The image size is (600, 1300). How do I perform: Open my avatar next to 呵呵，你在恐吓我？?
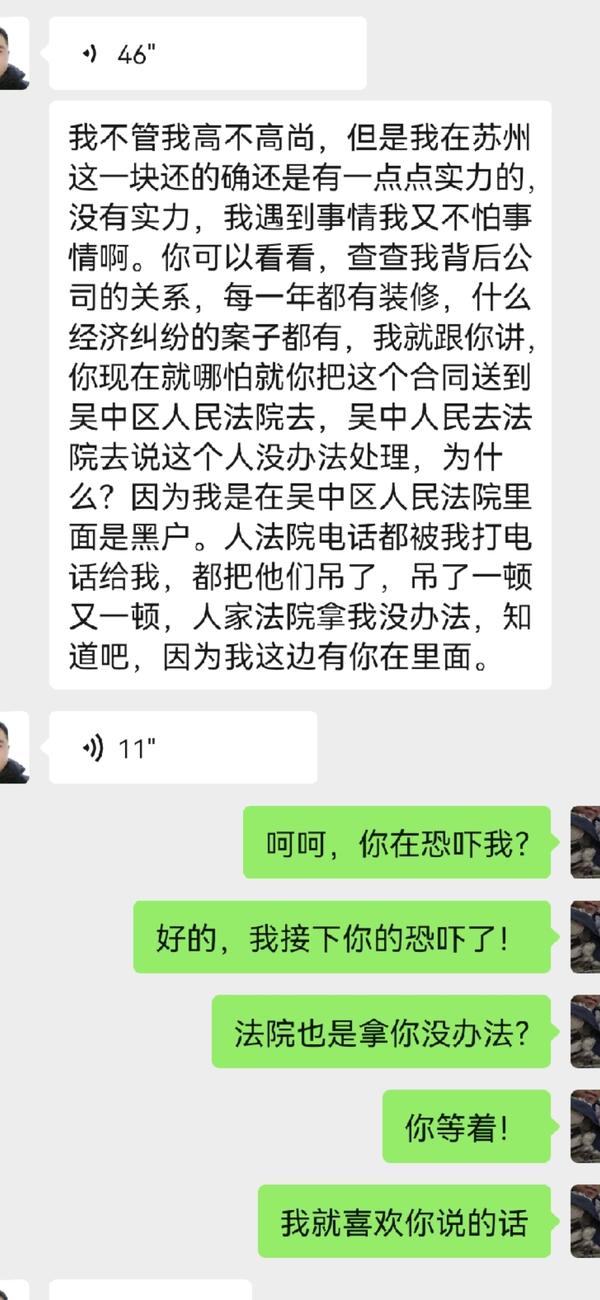[x=586, y=842]
